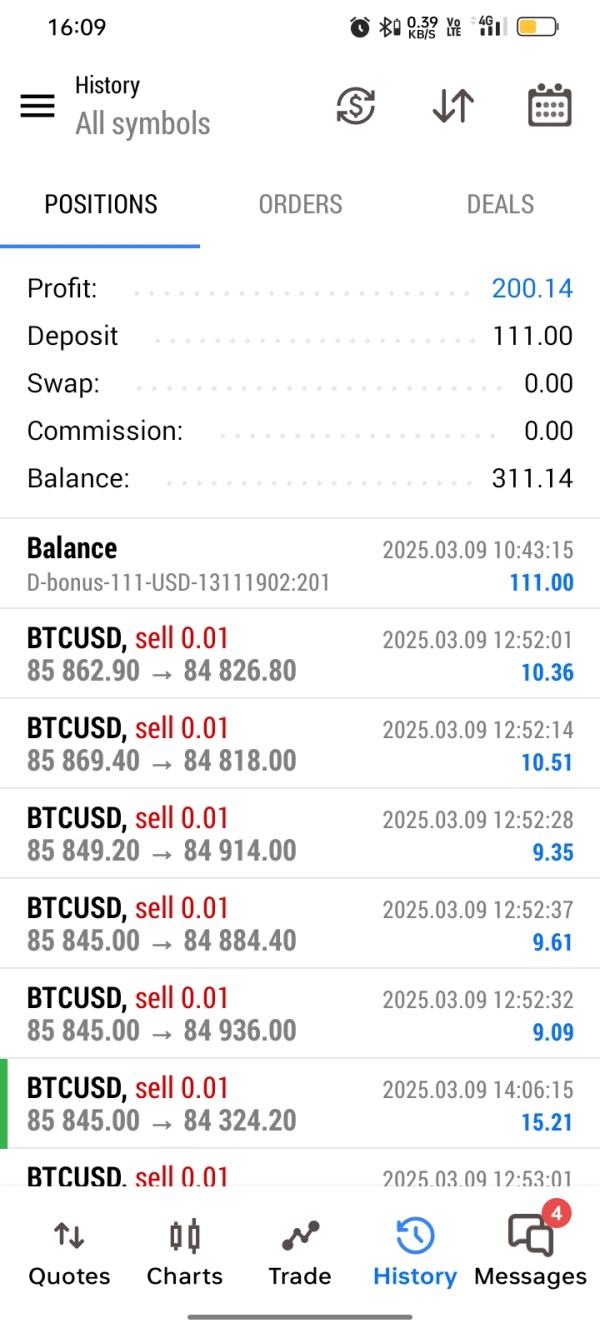Select the POSITIONS tab
The width and height of the screenshot is (600, 1333).
pyautogui.click(x=101, y=205)
